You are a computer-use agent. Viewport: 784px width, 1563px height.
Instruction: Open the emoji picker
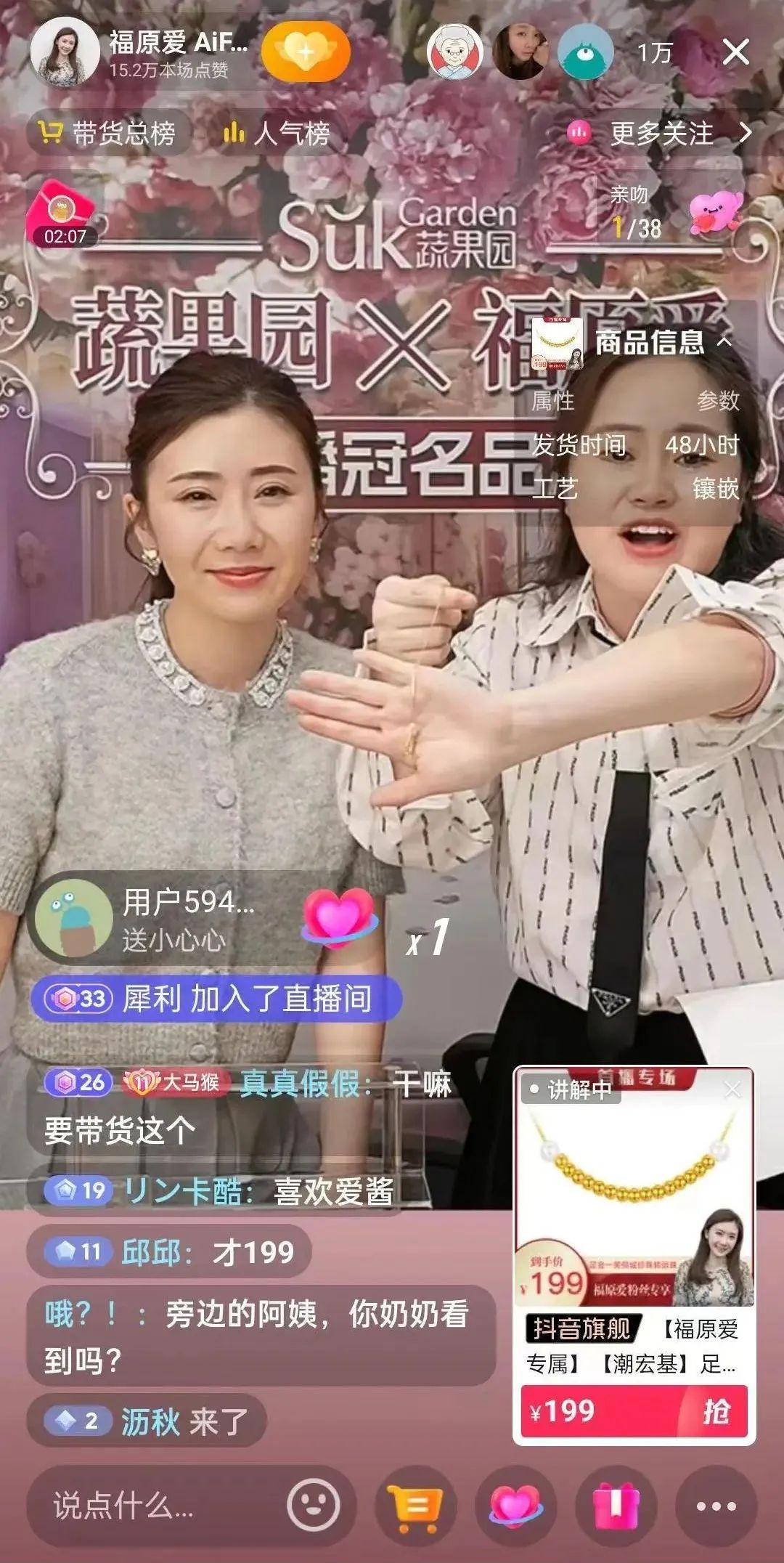[x=313, y=1506]
